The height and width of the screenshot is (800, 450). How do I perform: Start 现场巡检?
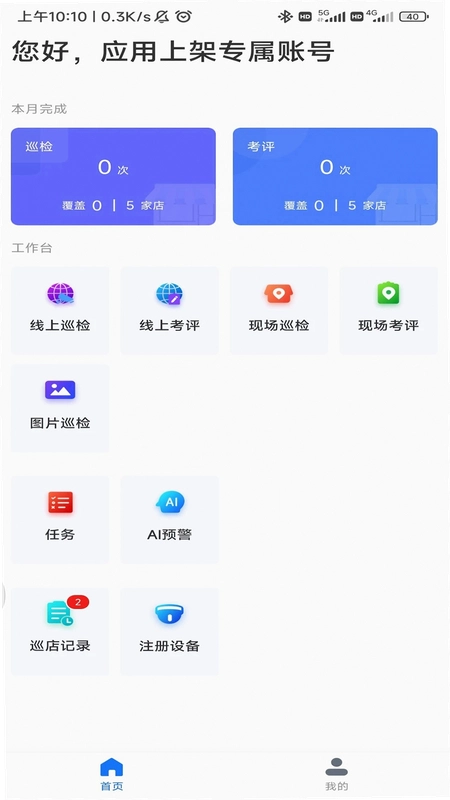[x=279, y=310]
